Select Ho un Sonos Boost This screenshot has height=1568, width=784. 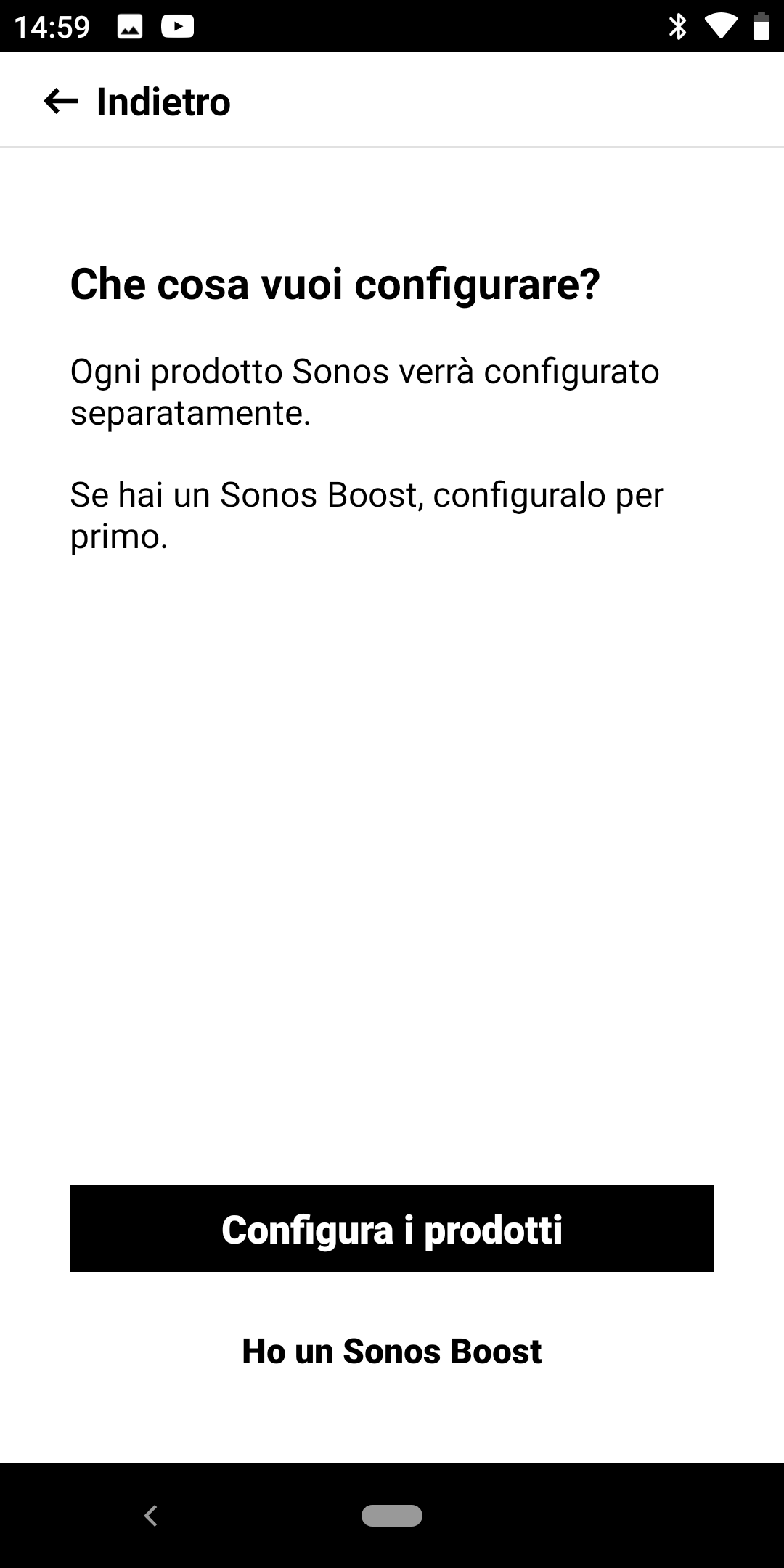click(x=392, y=1352)
